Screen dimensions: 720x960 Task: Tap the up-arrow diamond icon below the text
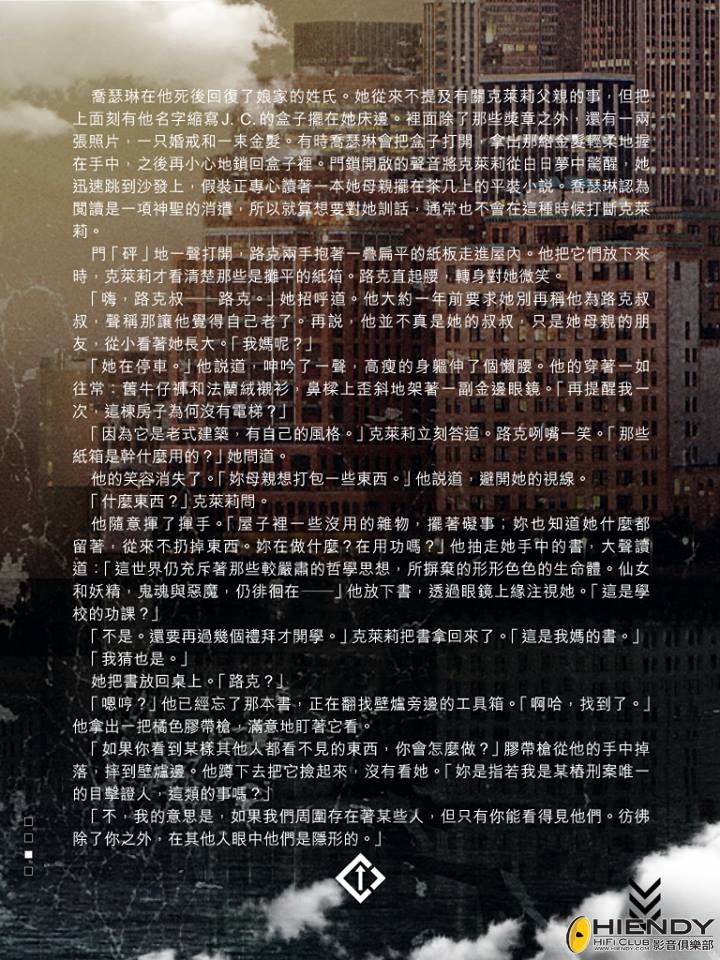tap(359, 878)
